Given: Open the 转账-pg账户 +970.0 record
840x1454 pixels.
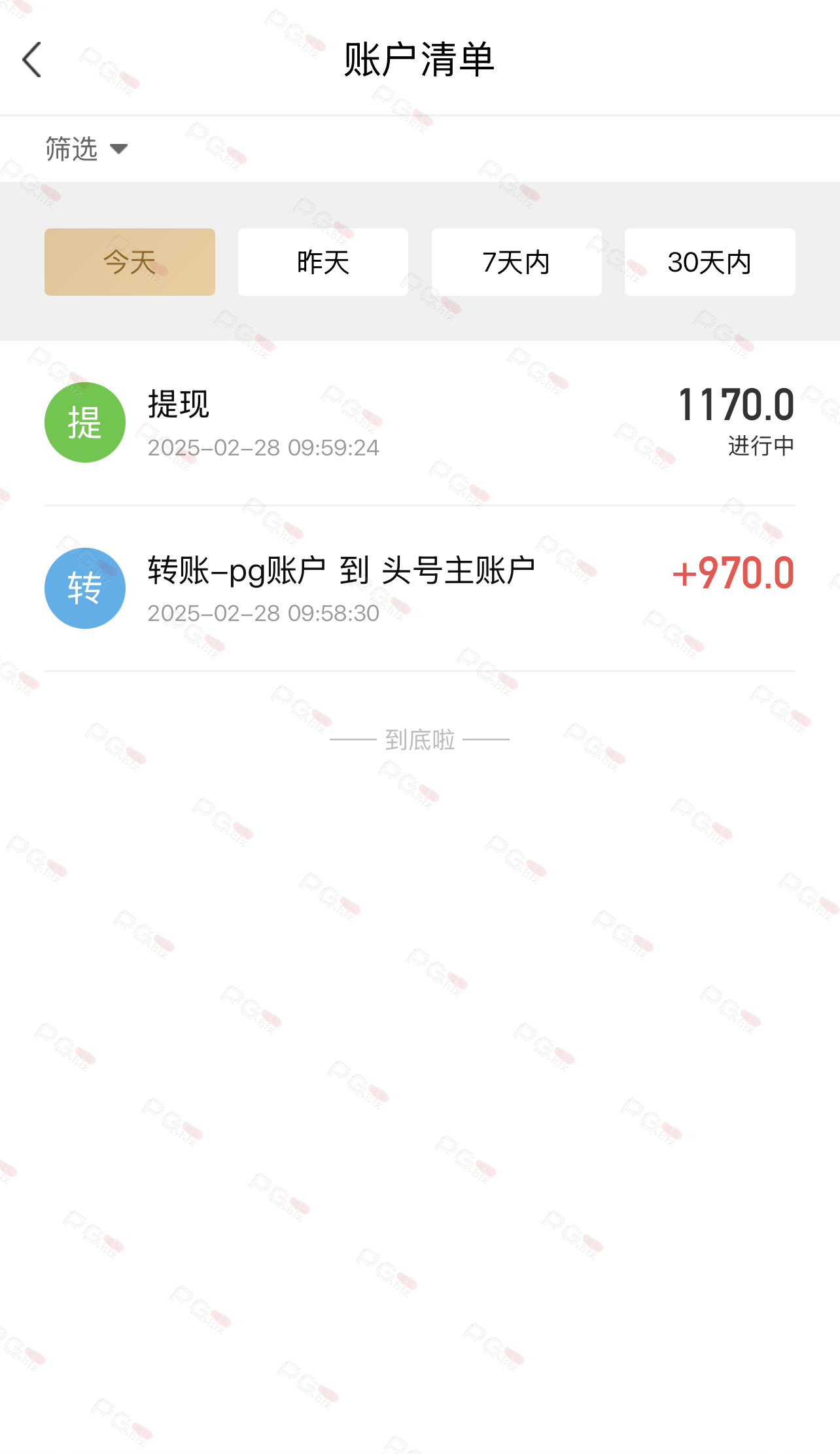Looking at the screenshot, I should point(420,588).
